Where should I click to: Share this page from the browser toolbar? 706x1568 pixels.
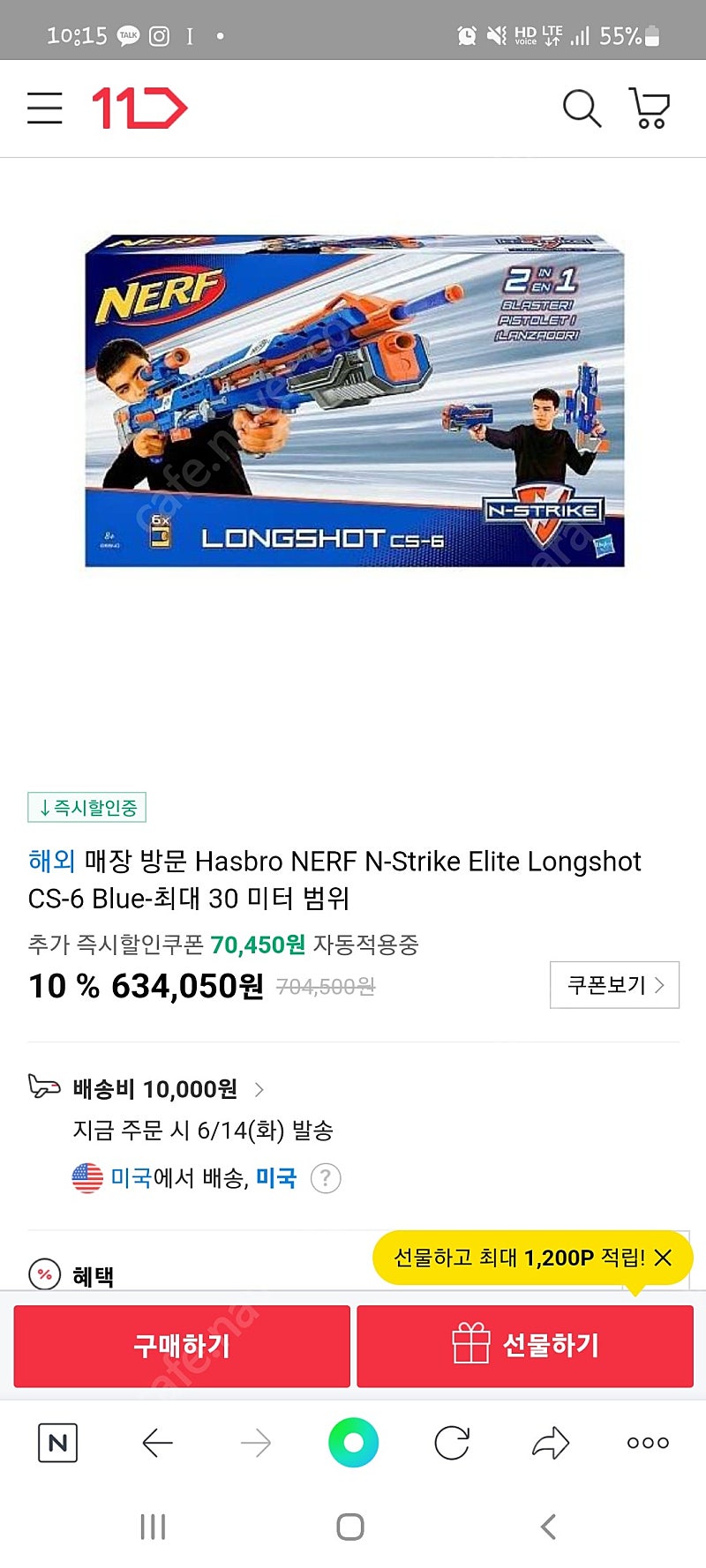pos(551,1443)
